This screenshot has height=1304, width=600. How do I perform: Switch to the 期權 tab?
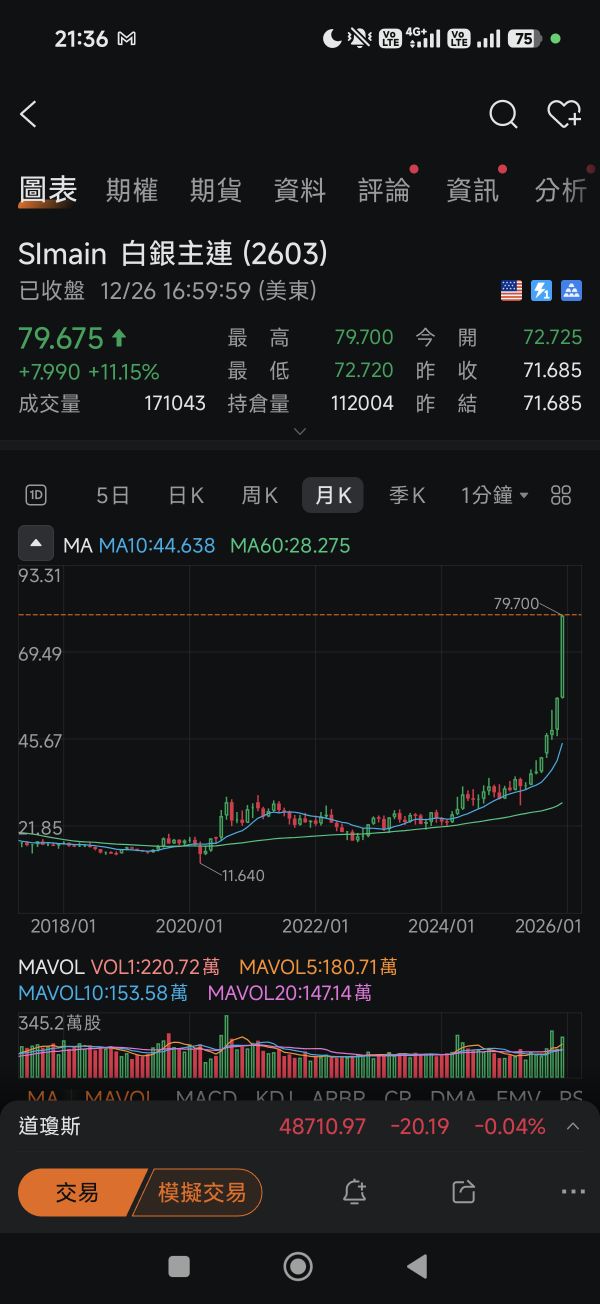132,191
